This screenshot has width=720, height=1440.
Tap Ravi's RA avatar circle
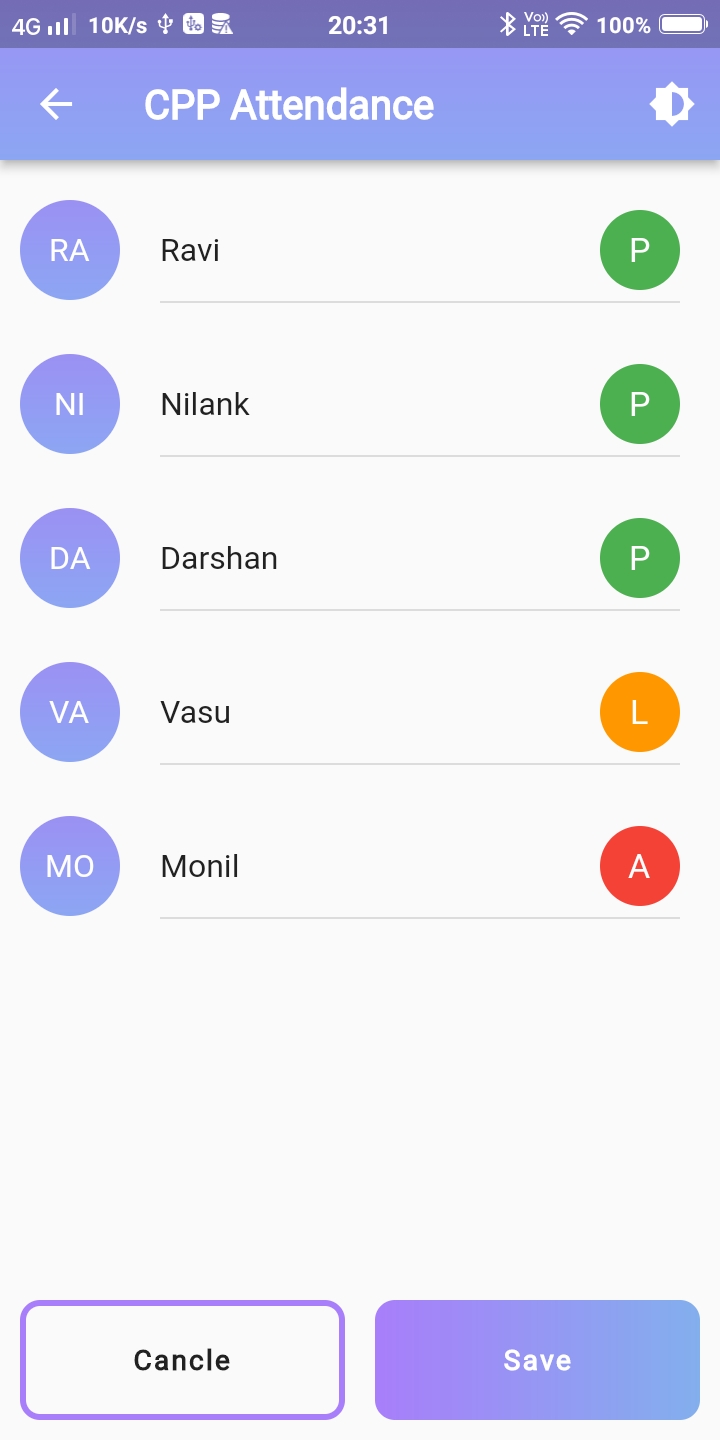pyautogui.click(x=70, y=250)
